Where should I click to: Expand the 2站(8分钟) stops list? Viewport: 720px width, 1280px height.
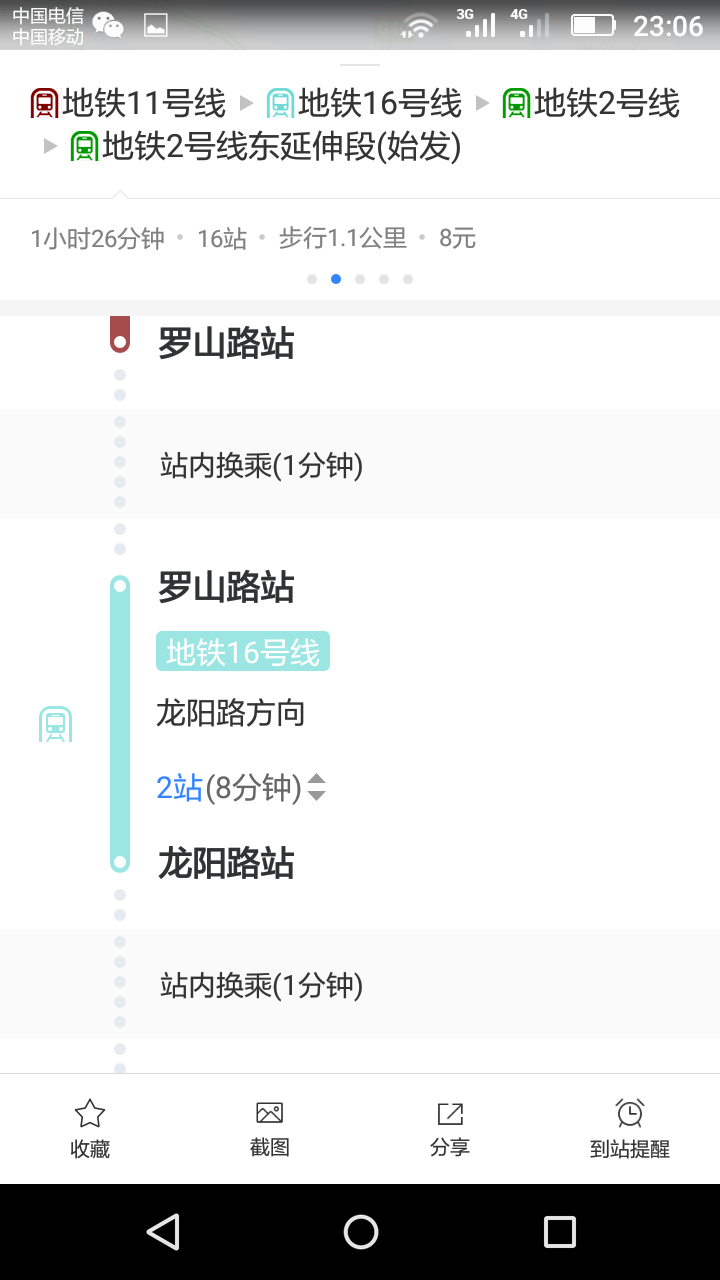click(x=241, y=788)
